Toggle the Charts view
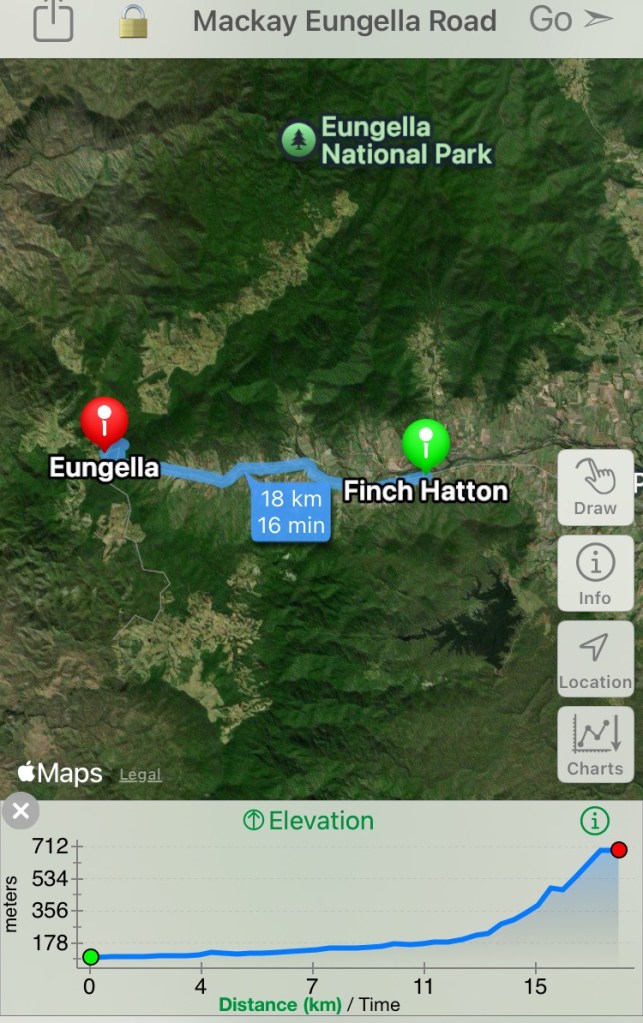643x1023 pixels. pos(595,745)
